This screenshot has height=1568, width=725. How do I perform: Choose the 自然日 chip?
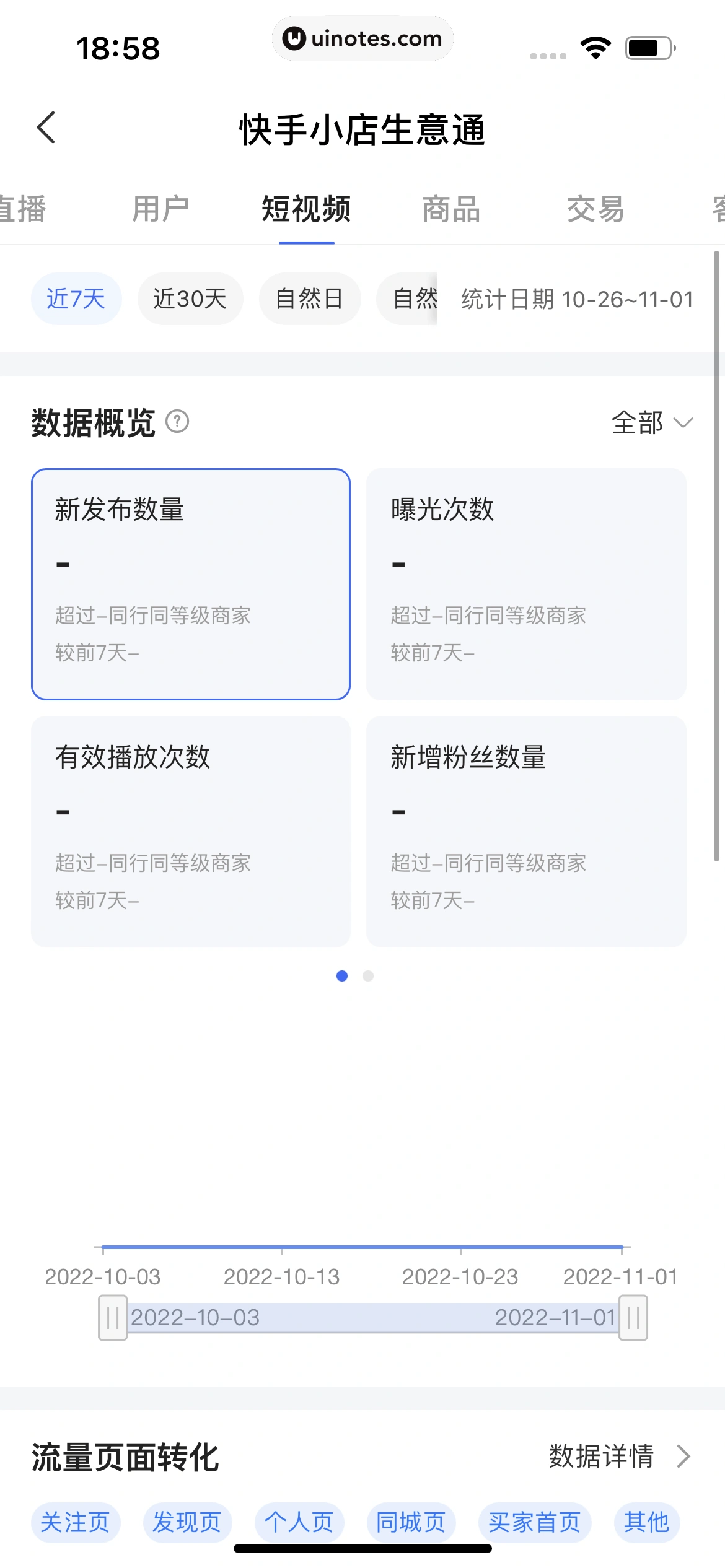coord(309,299)
